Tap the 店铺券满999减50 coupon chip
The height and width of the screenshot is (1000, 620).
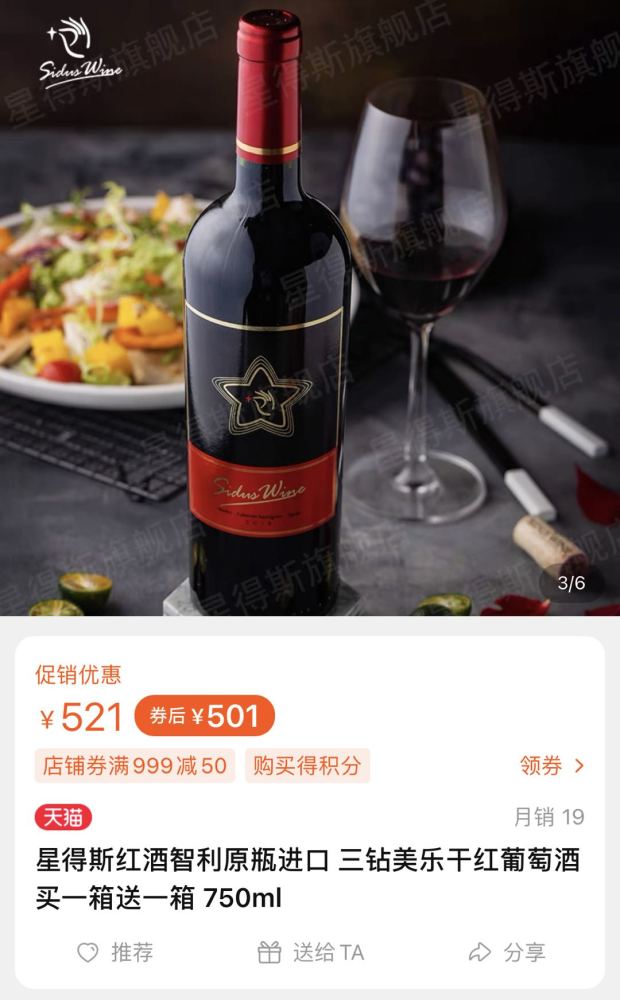(135, 766)
